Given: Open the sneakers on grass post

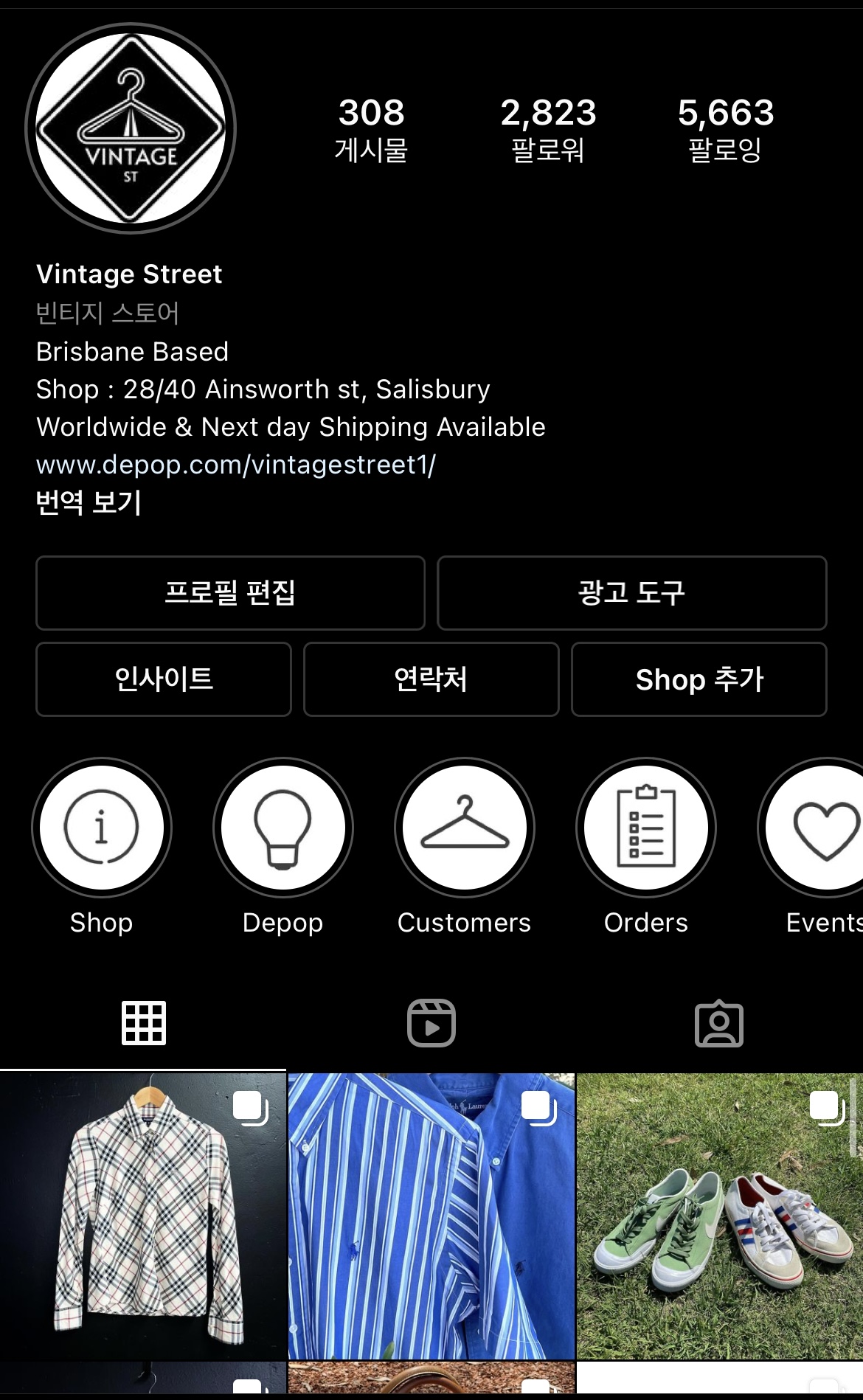Looking at the screenshot, I should tap(719, 1216).
